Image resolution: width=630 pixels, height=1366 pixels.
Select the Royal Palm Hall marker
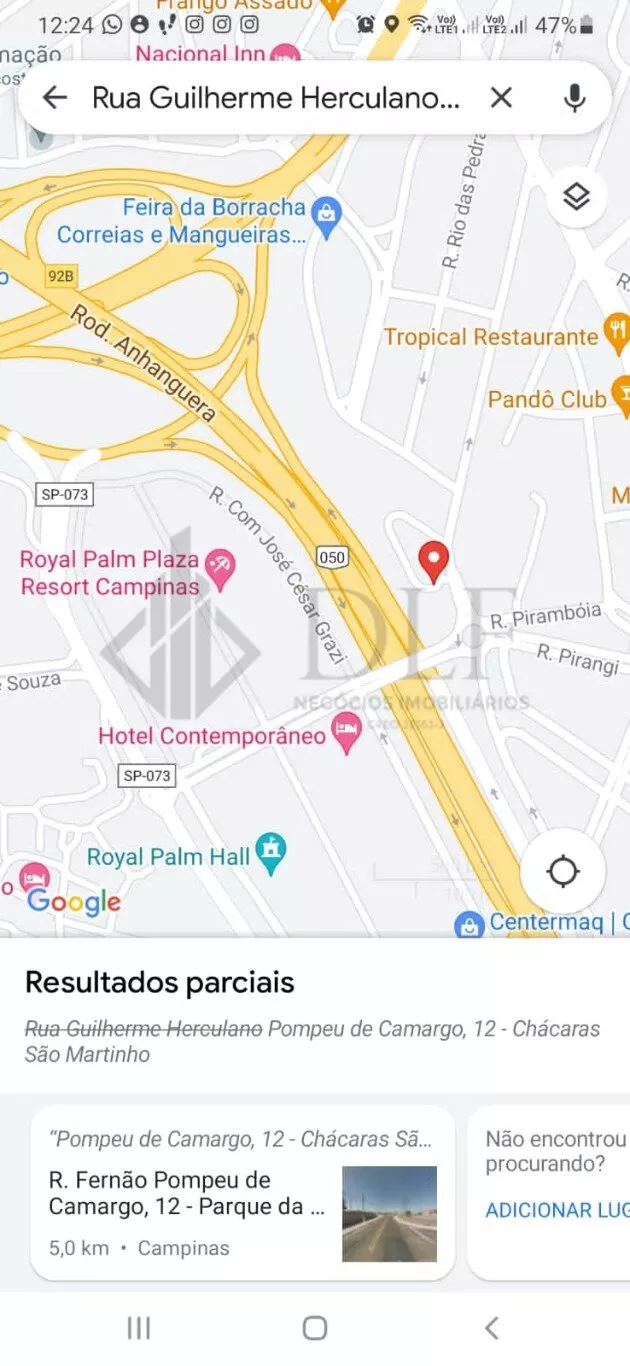(x=270, y=852)
